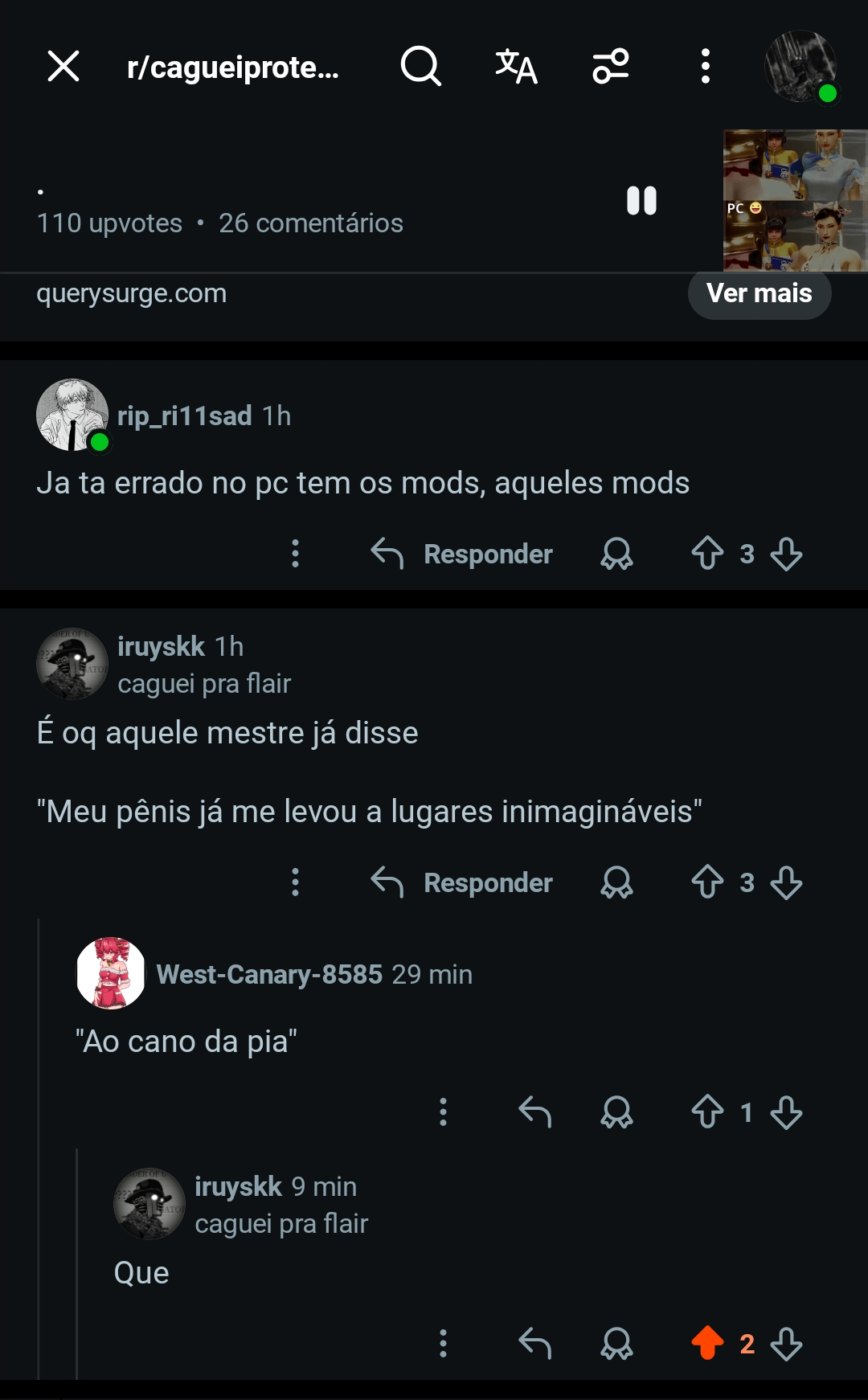868x1400 pixels.
Task: Tap the translate icon
Action: [516, 66]
